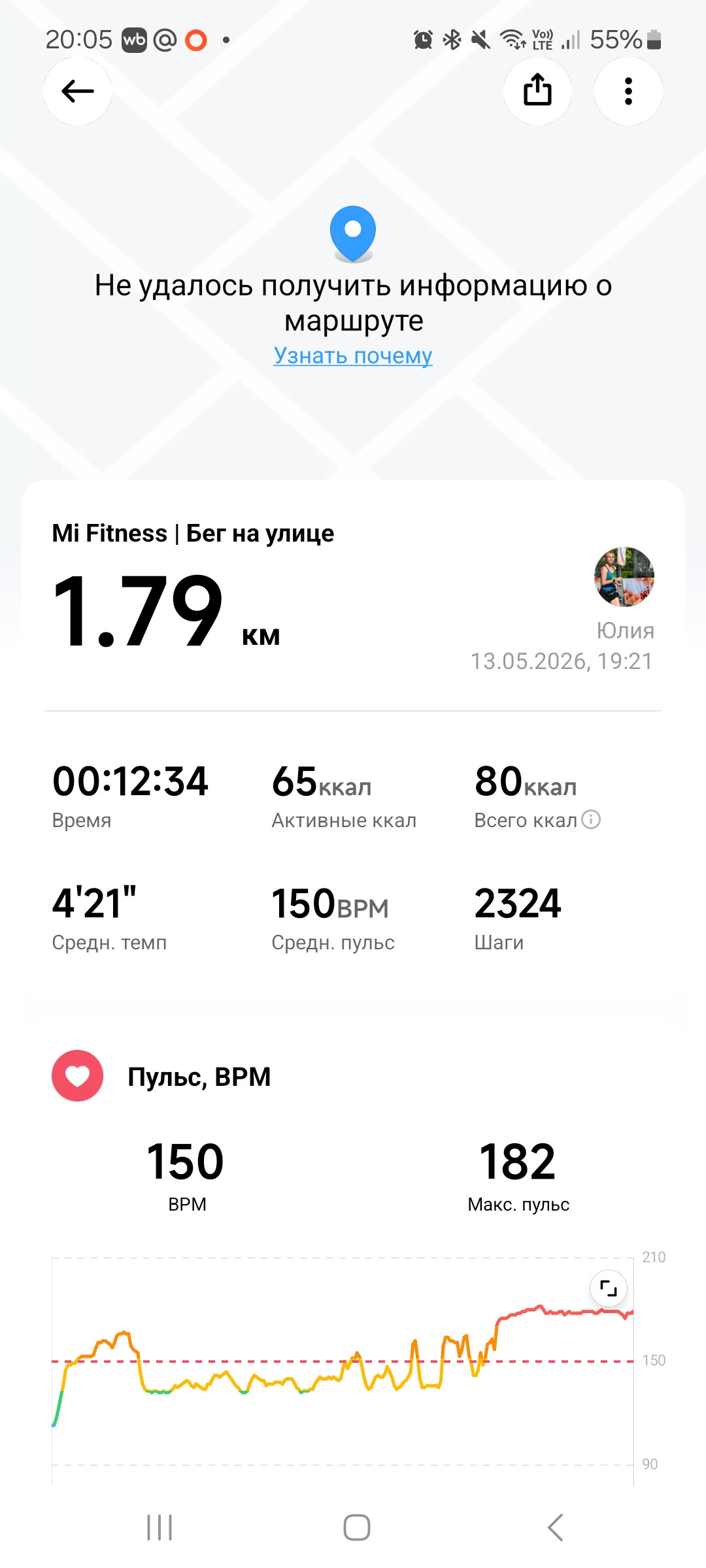
Task: Go back using the top-left arrow
Action: click(x=77, y=91)
